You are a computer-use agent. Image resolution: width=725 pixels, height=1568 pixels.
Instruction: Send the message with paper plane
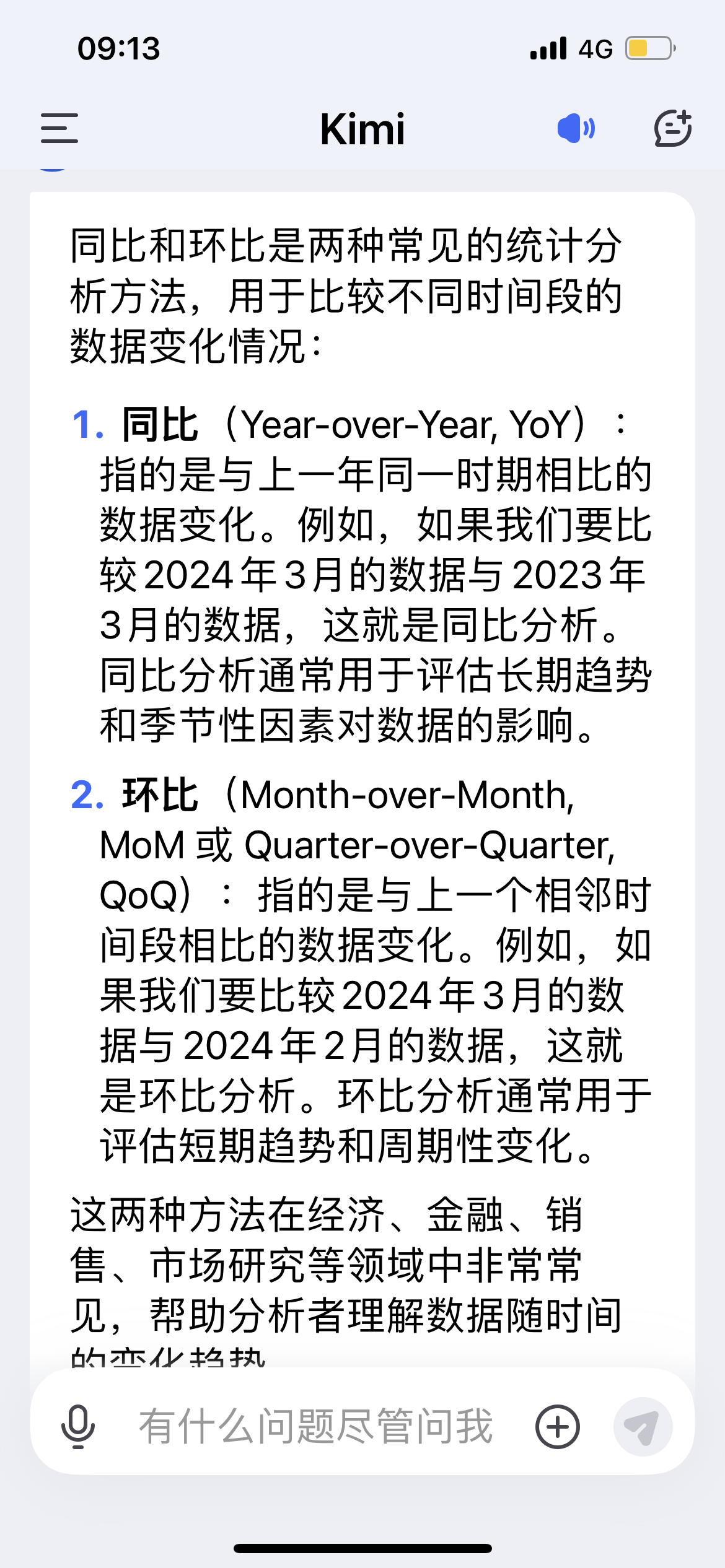coord(643,1427)
